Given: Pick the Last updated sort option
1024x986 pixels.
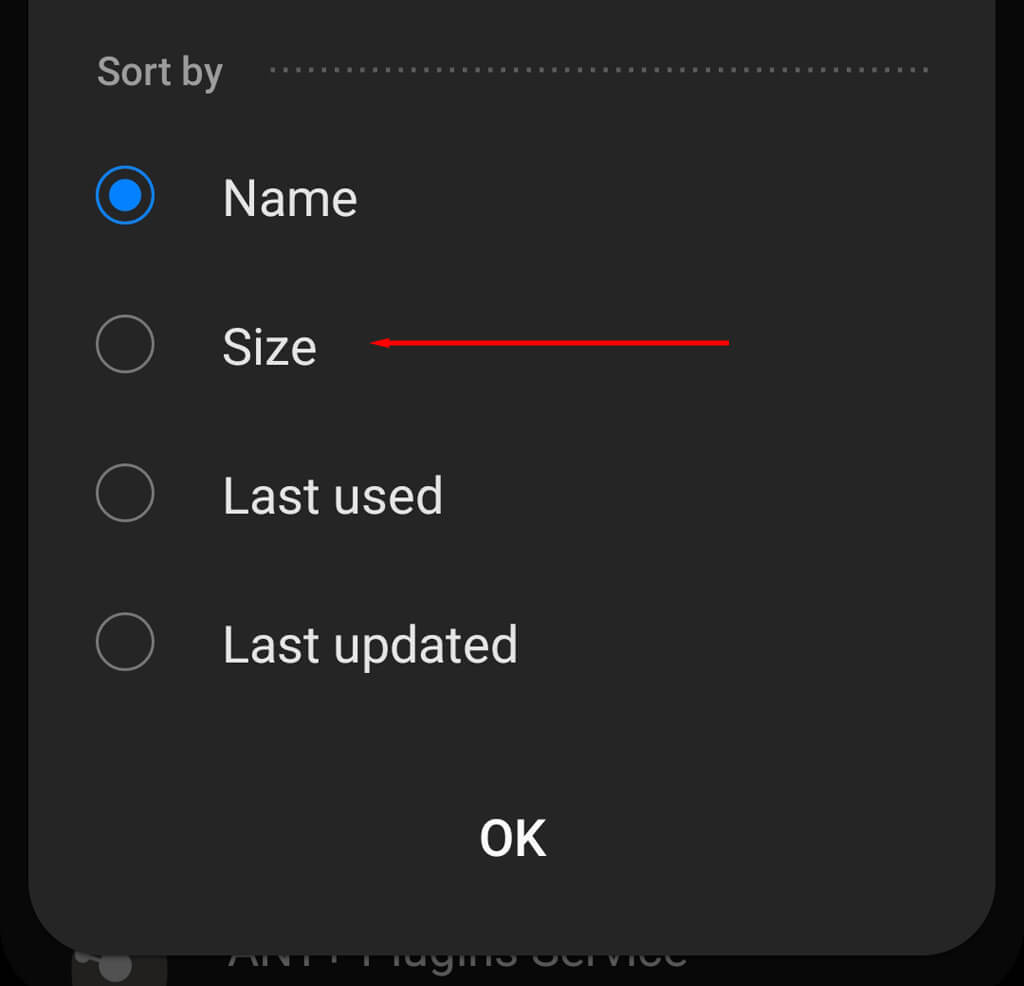Looking at the screenshot, I should point(125,643).
